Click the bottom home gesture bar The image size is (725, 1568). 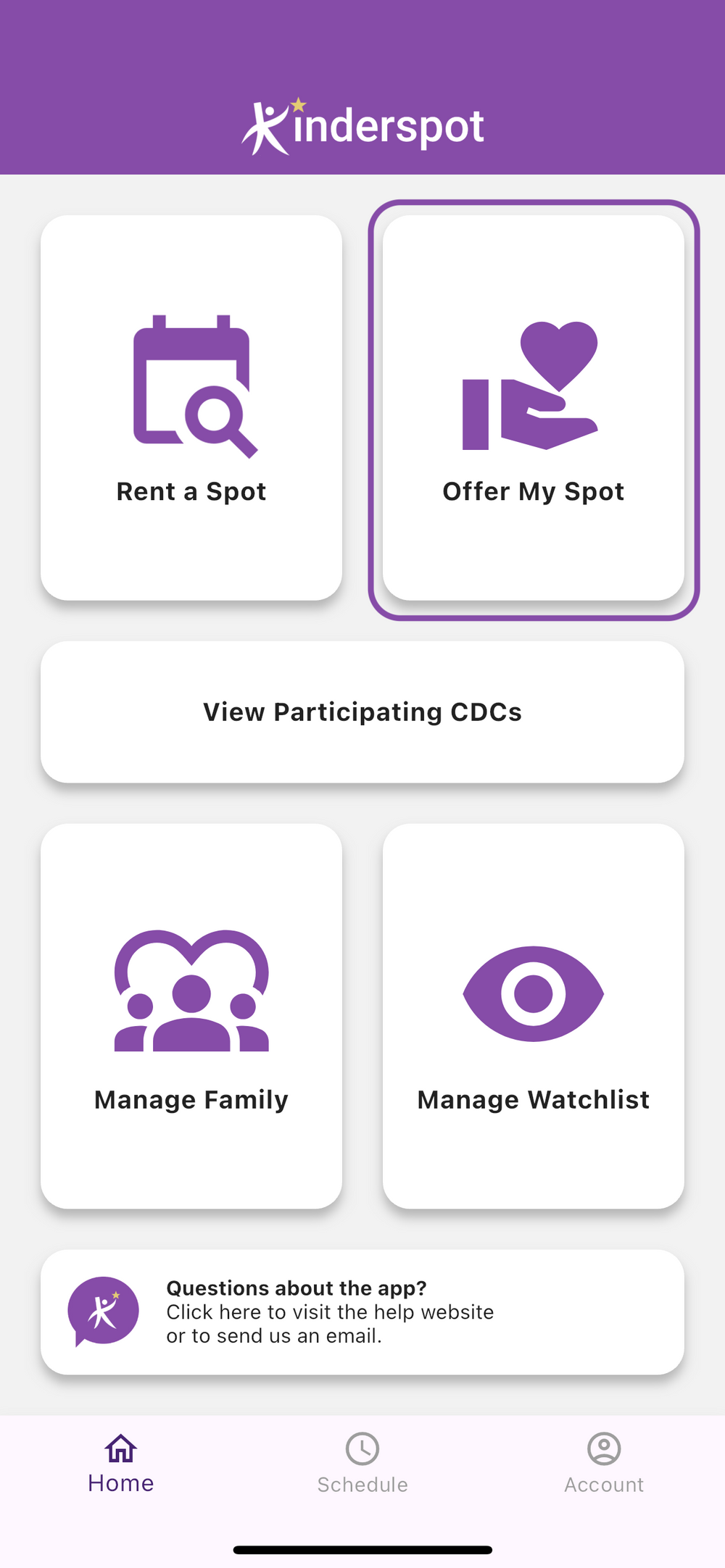click(x=362, y=1545)
